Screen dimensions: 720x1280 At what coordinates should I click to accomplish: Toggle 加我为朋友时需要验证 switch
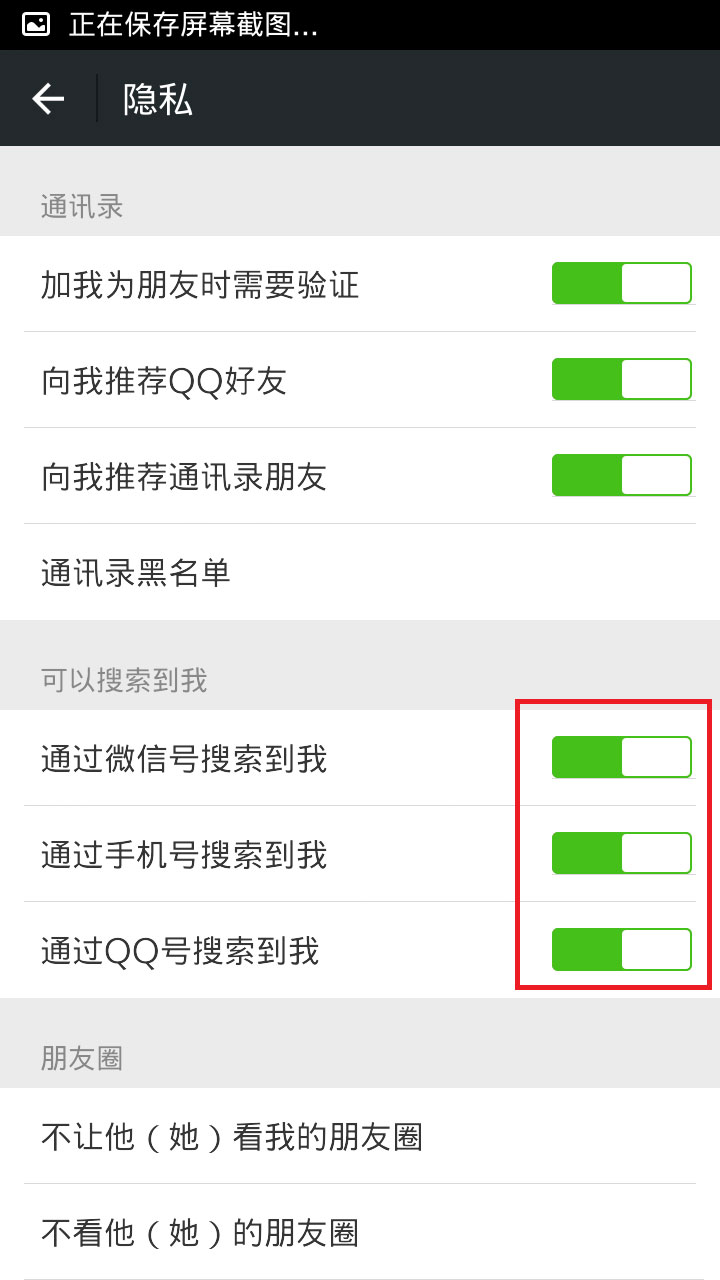pos(621,284)
